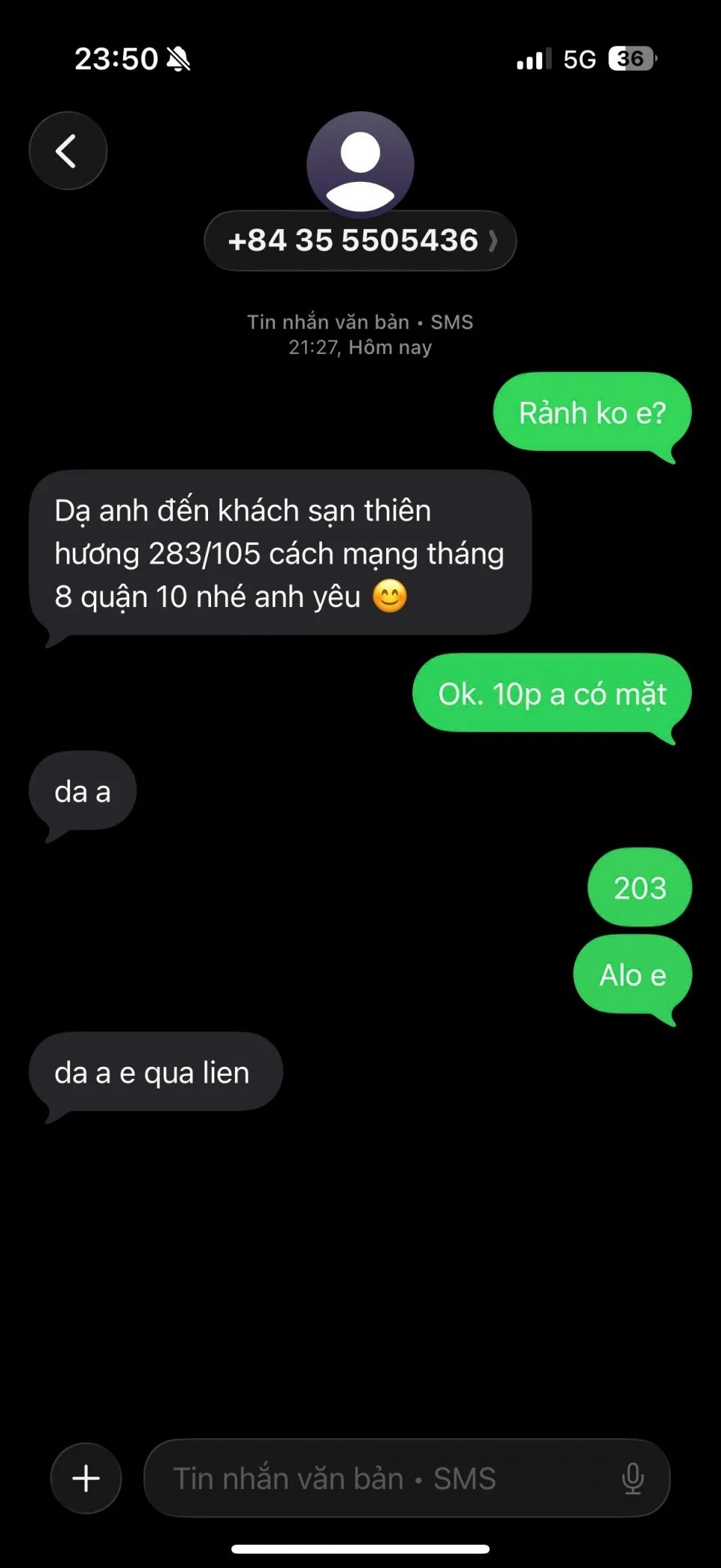
Task: Focus the SMS text message field
Action: point(376,1478)
